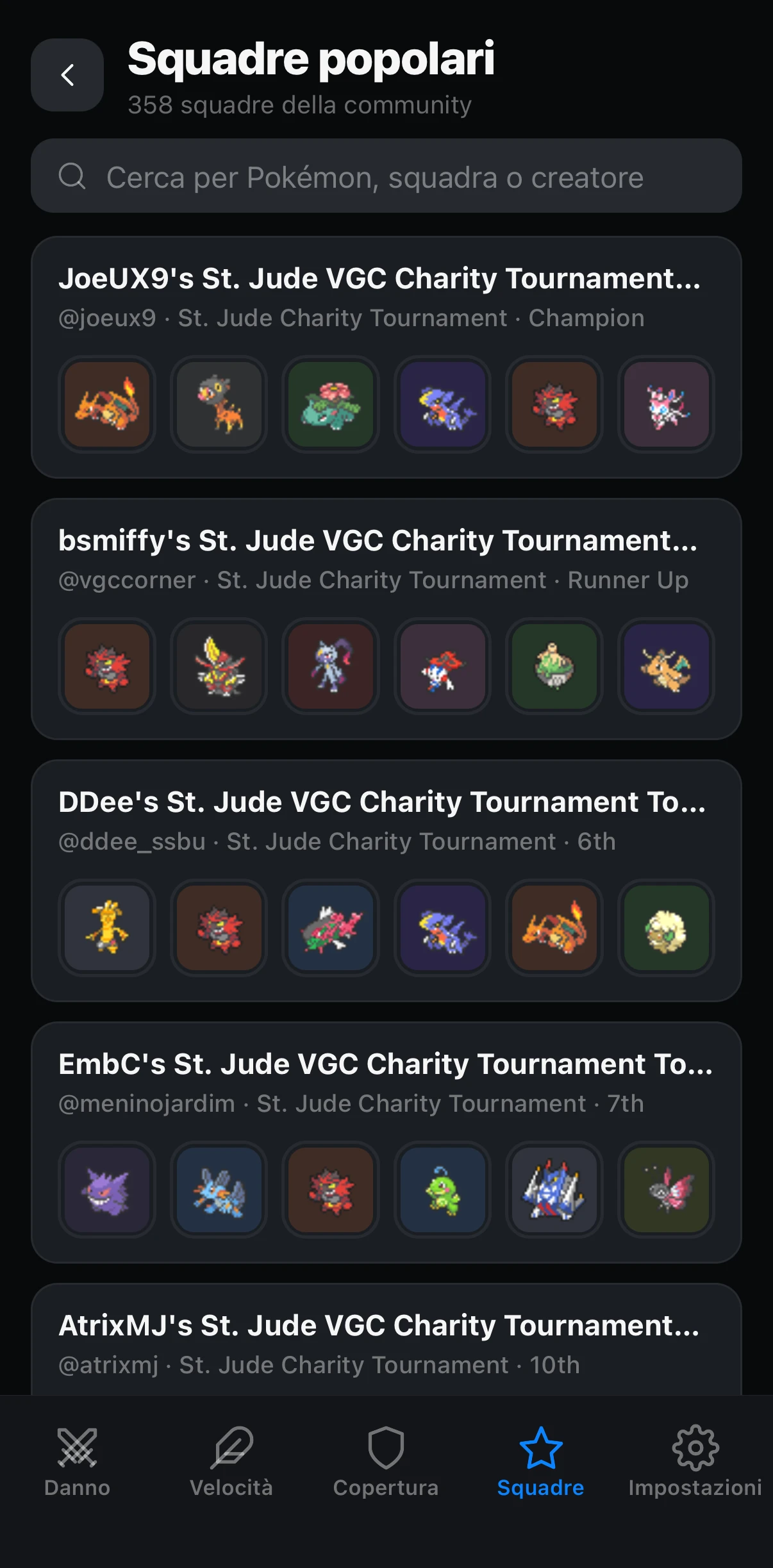
Task: Go back using the arrow button
Action: [67, 75]
